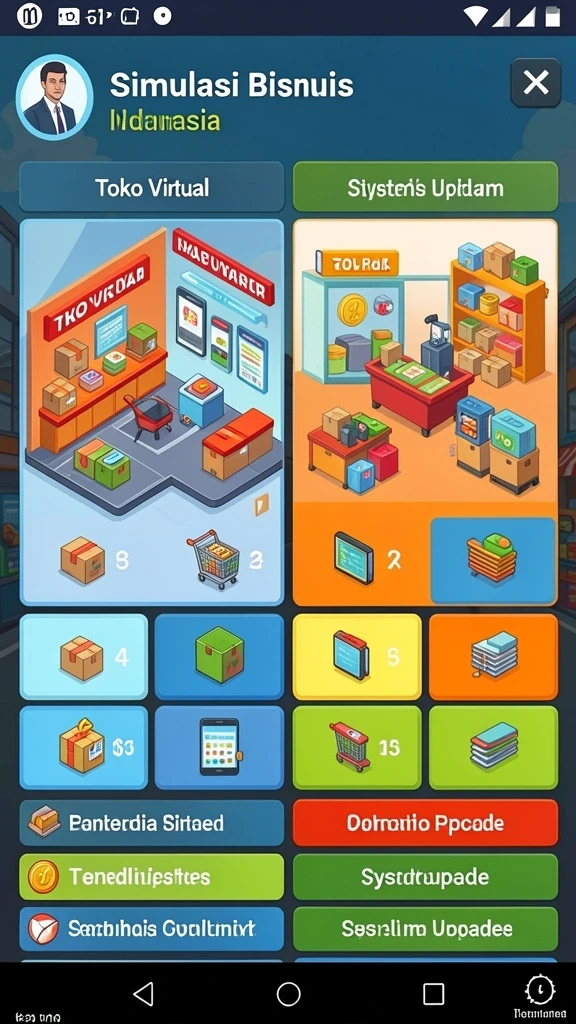Select the tablet tile on yellow background
This screenshot has height=1024, width=576.
point(357,656)
